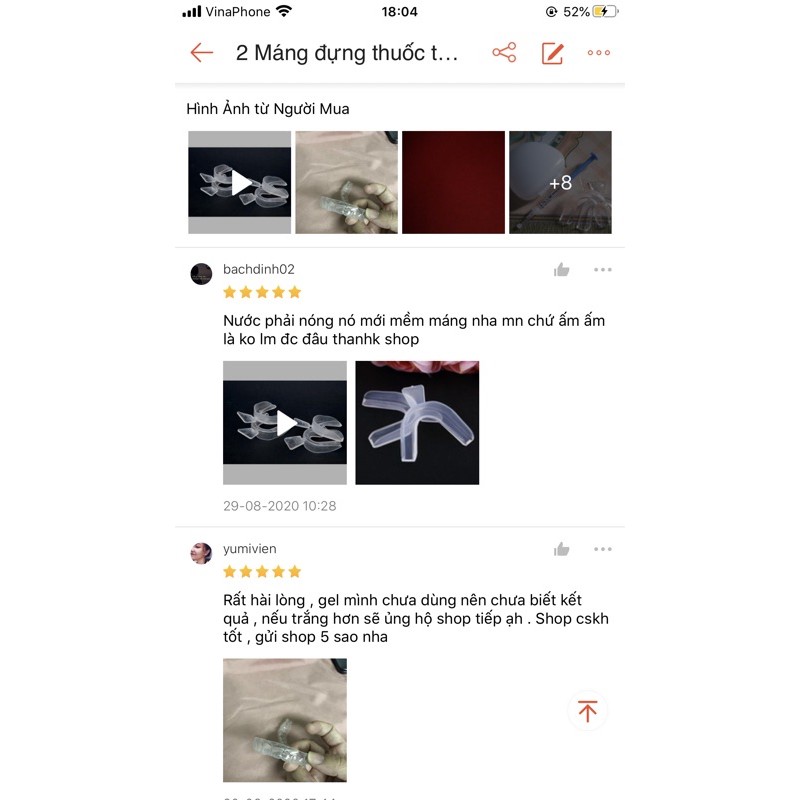Open the photo in yumivien's review
The image size is (800, 800).
285,720
